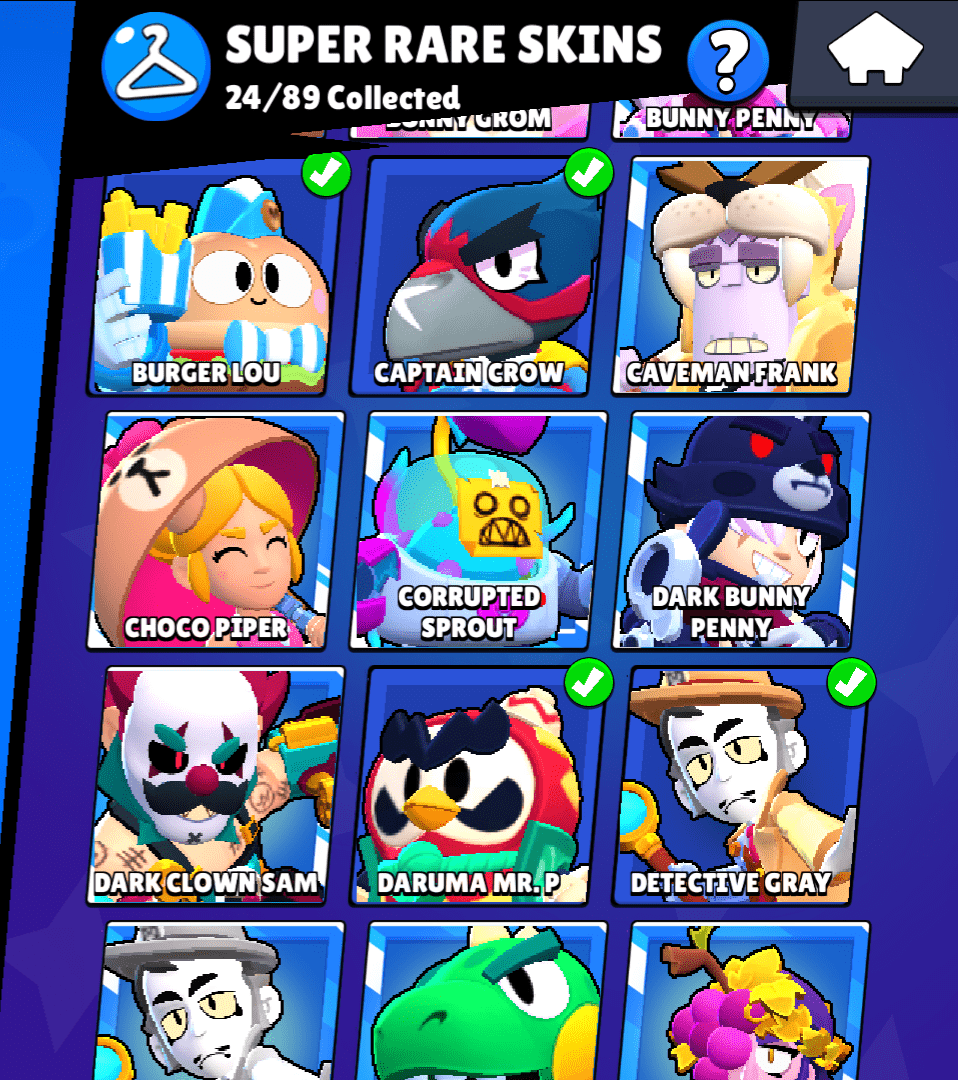Screen dimensions: 958x1080
Task: Select the Burger Lou skin
Action: (x=219, y=278)
